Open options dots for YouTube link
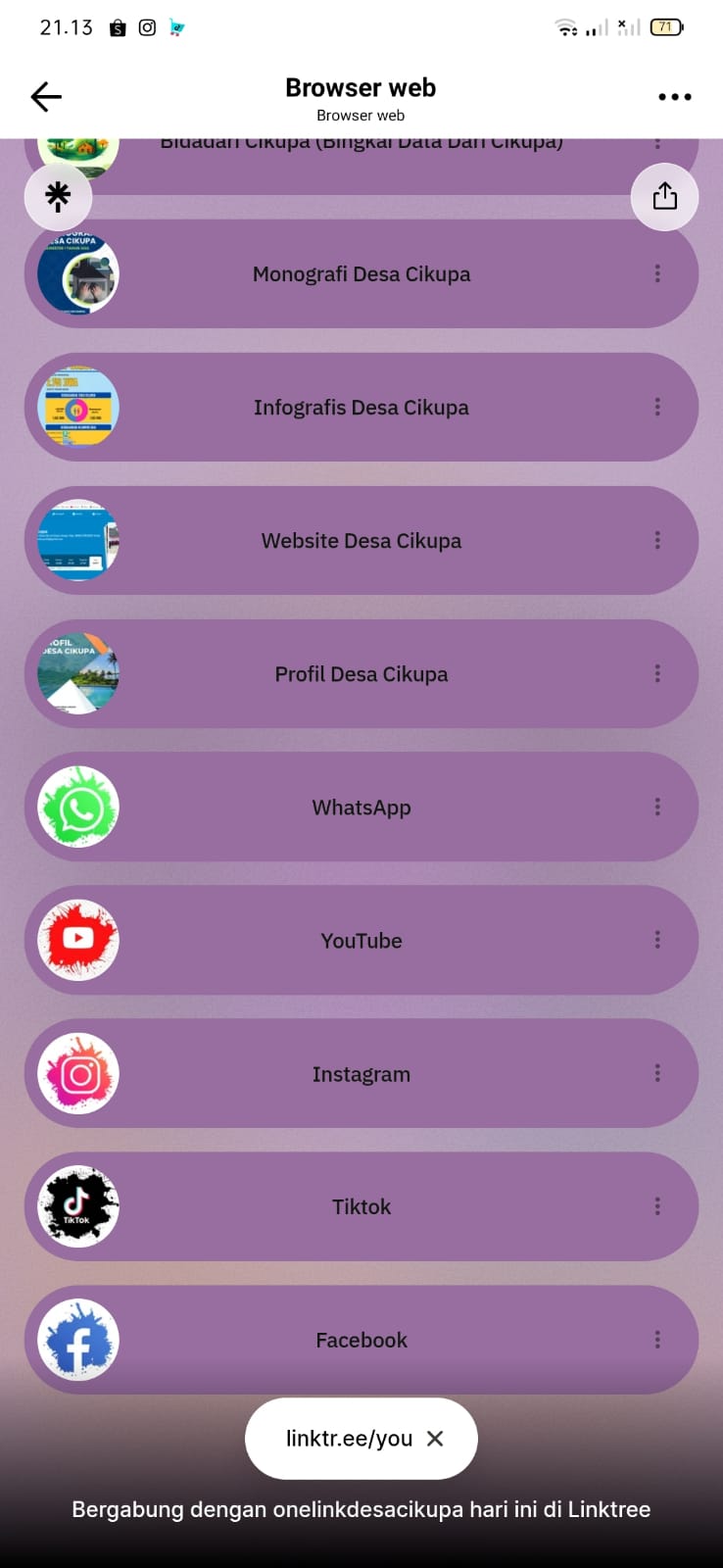The image size is (723, 1568). [x=657, y=941]
